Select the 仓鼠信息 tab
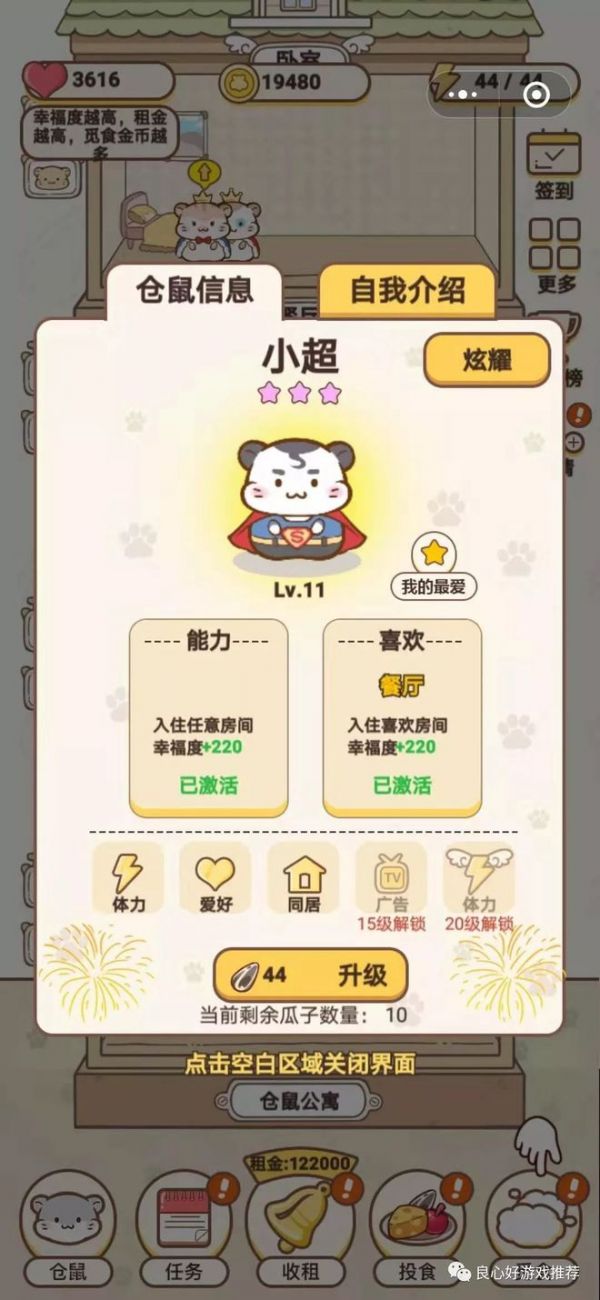The height and width of the screenshot is (1300, 600). click(x=195, y=290)
